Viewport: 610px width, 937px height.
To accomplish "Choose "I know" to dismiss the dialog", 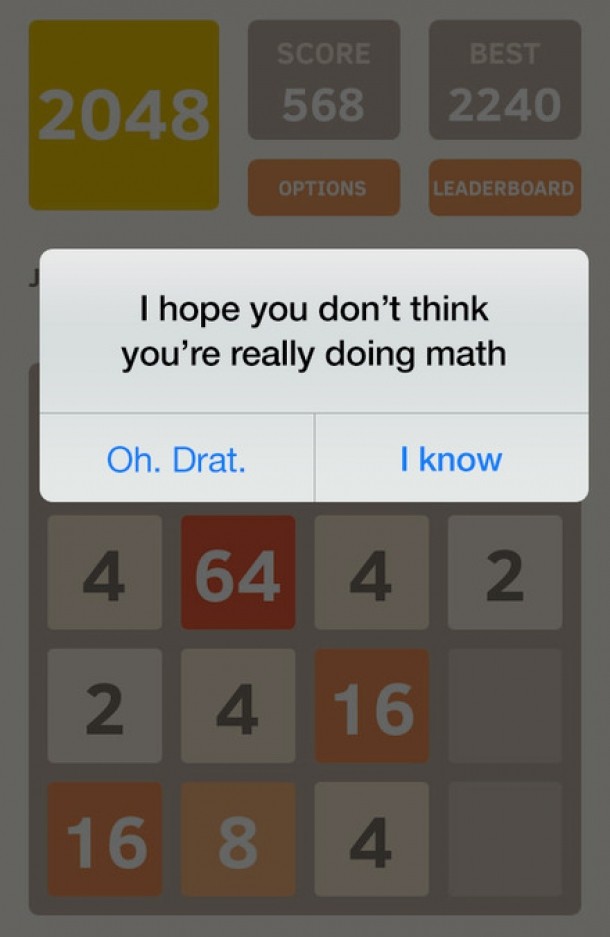I will (x=451, y=459).
